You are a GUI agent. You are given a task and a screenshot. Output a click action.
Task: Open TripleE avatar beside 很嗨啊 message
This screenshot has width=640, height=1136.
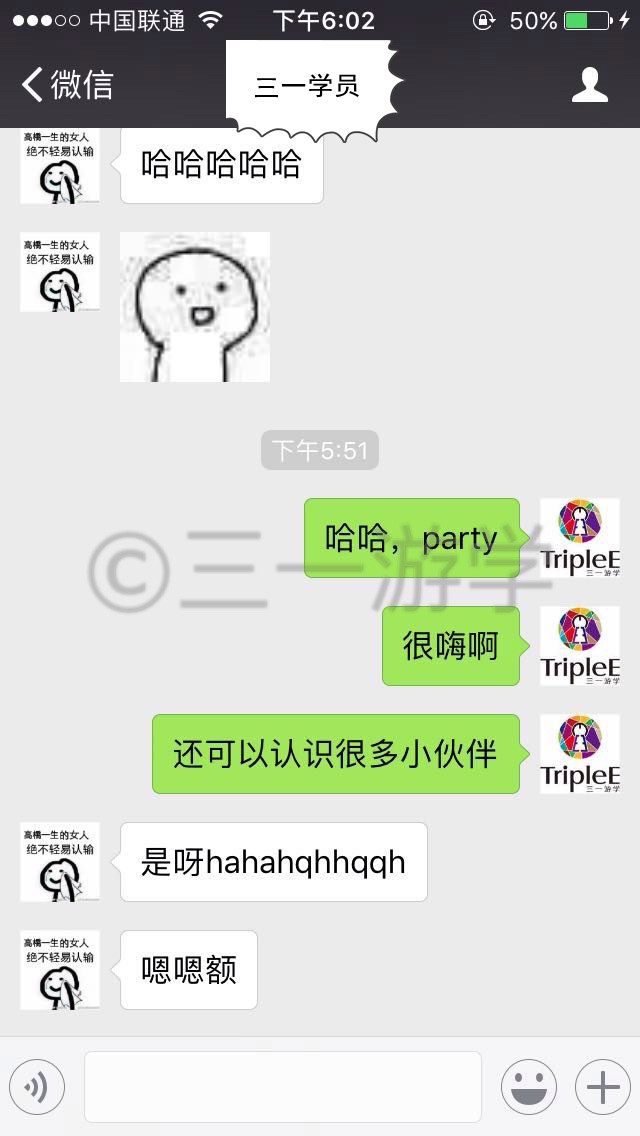[580, 646]
